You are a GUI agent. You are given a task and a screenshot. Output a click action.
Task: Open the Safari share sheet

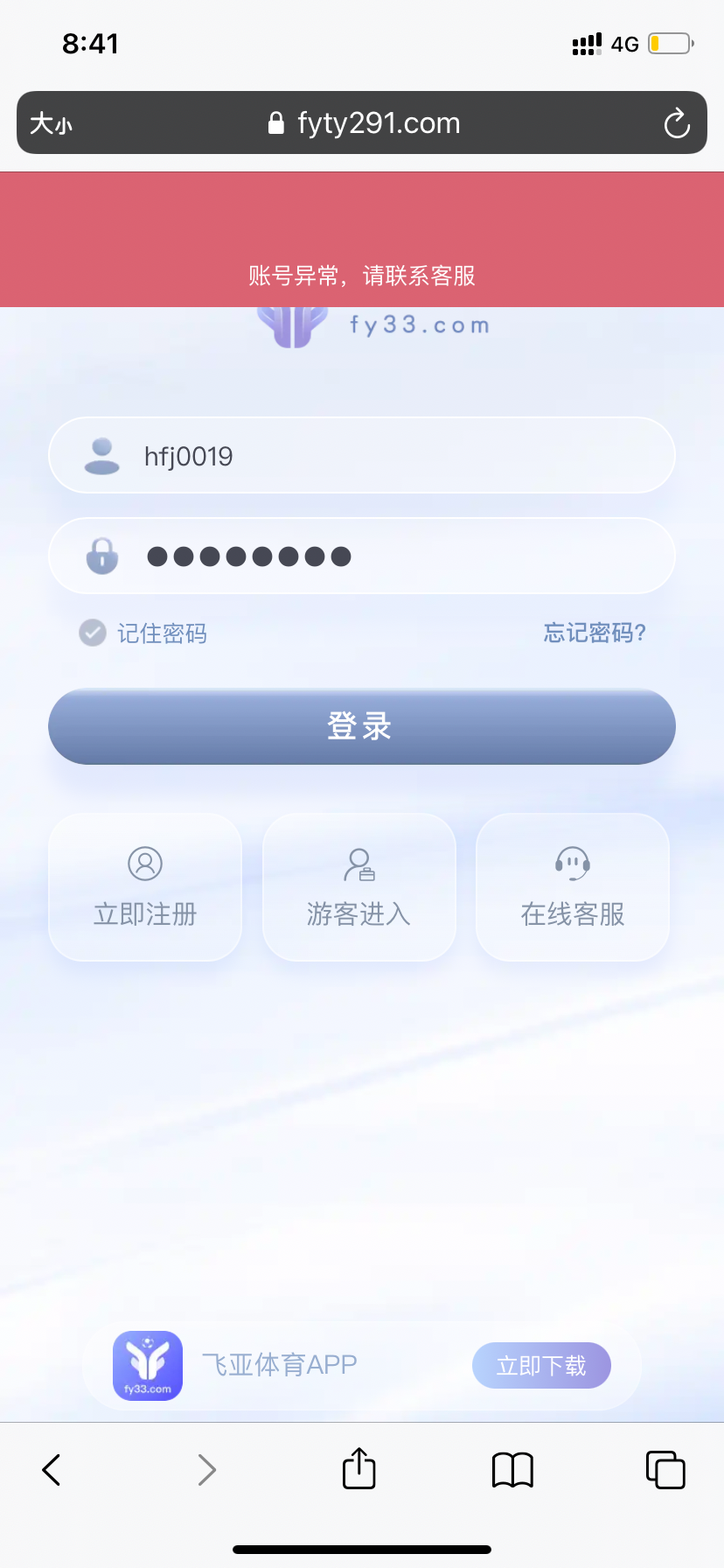tap(359, 1468)
